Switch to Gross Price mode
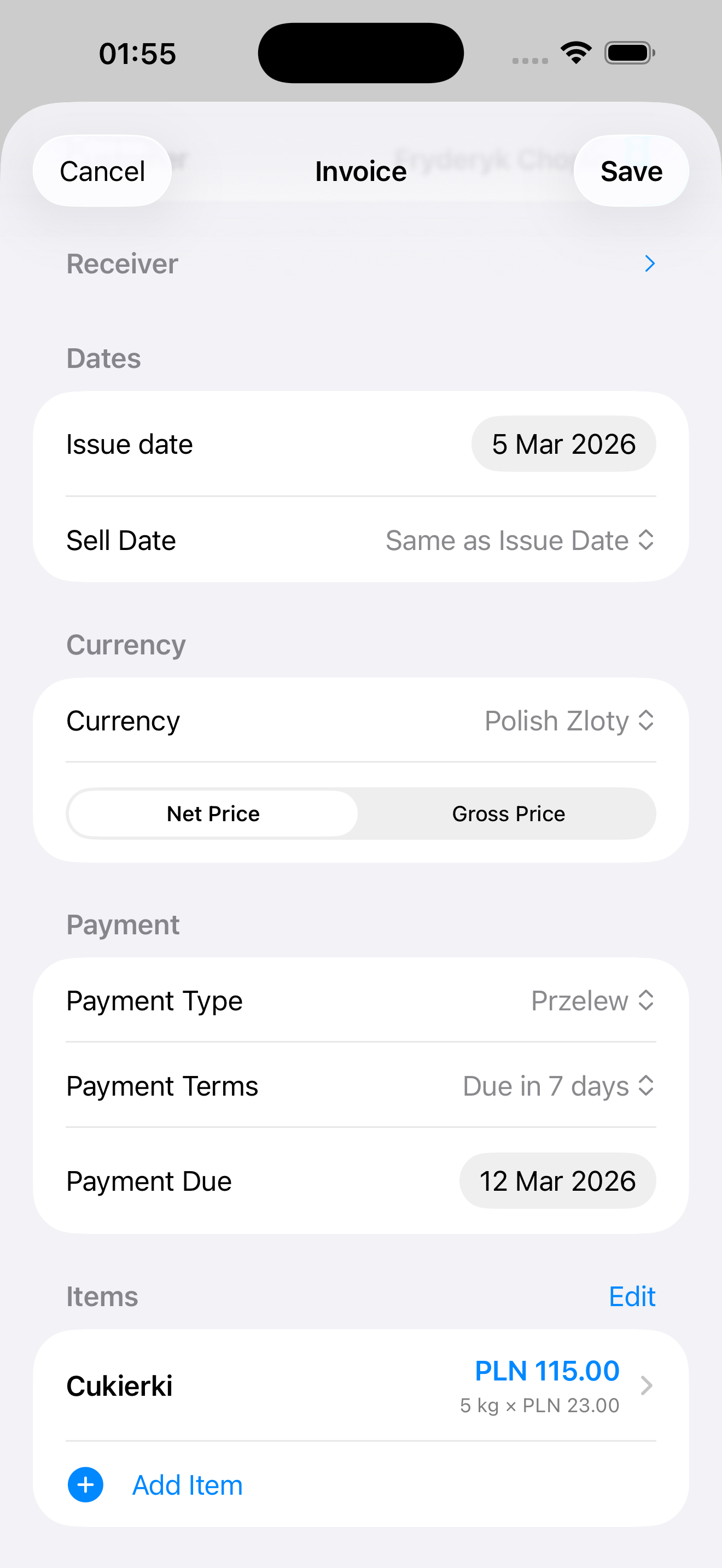 [508, 813]
